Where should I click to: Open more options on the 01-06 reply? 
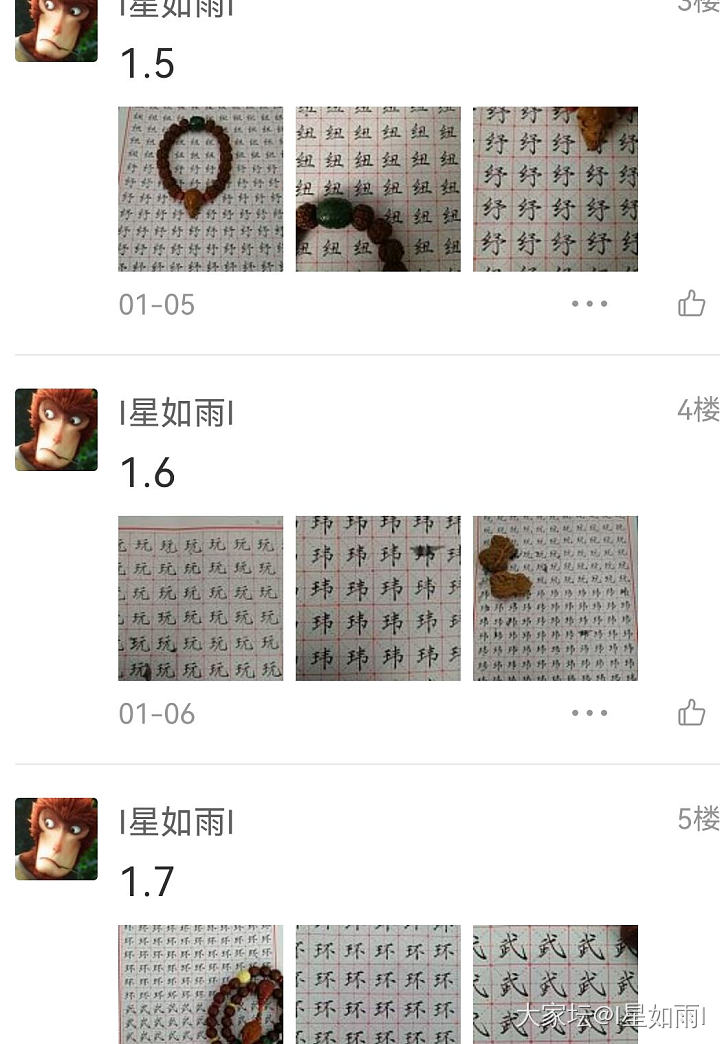(x=589, y=712)
